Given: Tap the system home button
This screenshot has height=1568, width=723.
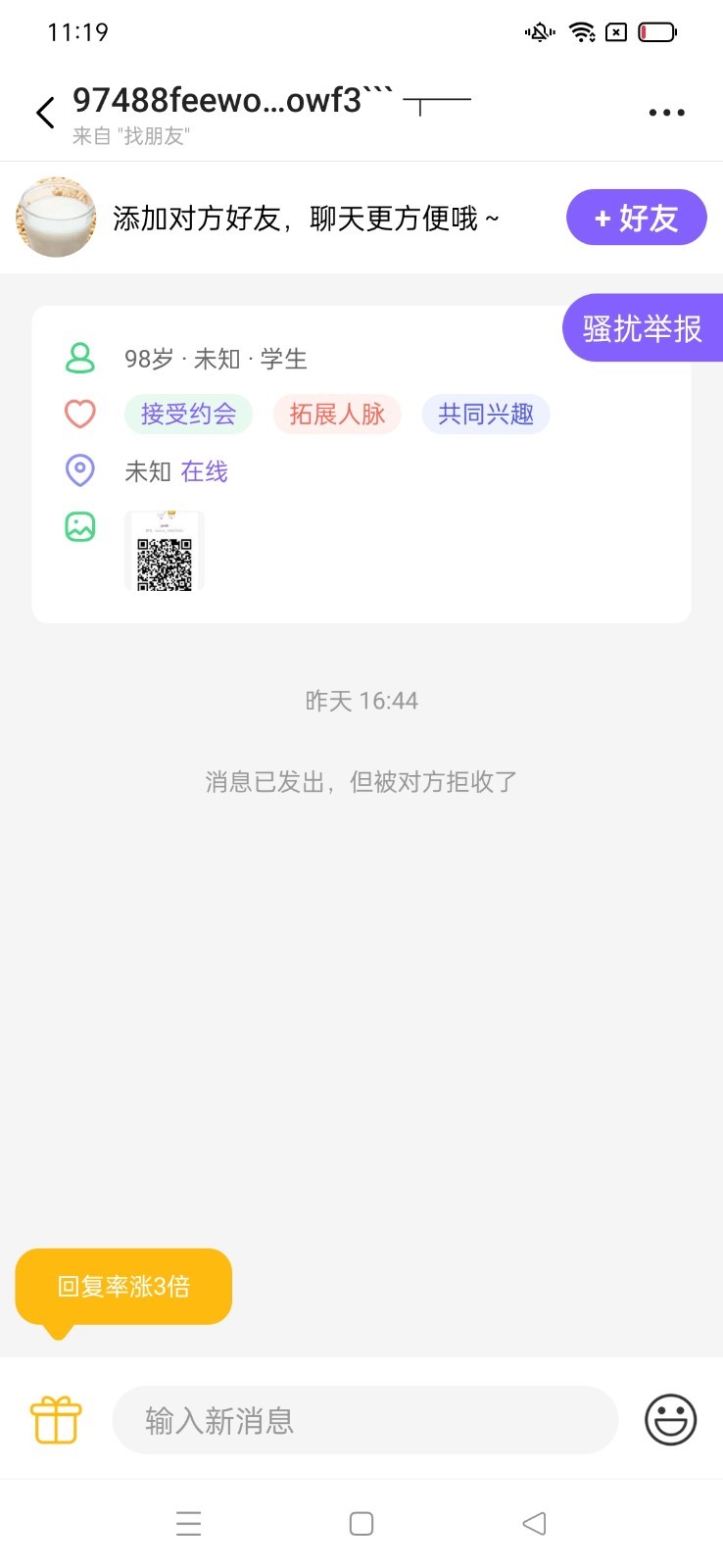Looking at the screenshot, I should [x=361, y=1523].
